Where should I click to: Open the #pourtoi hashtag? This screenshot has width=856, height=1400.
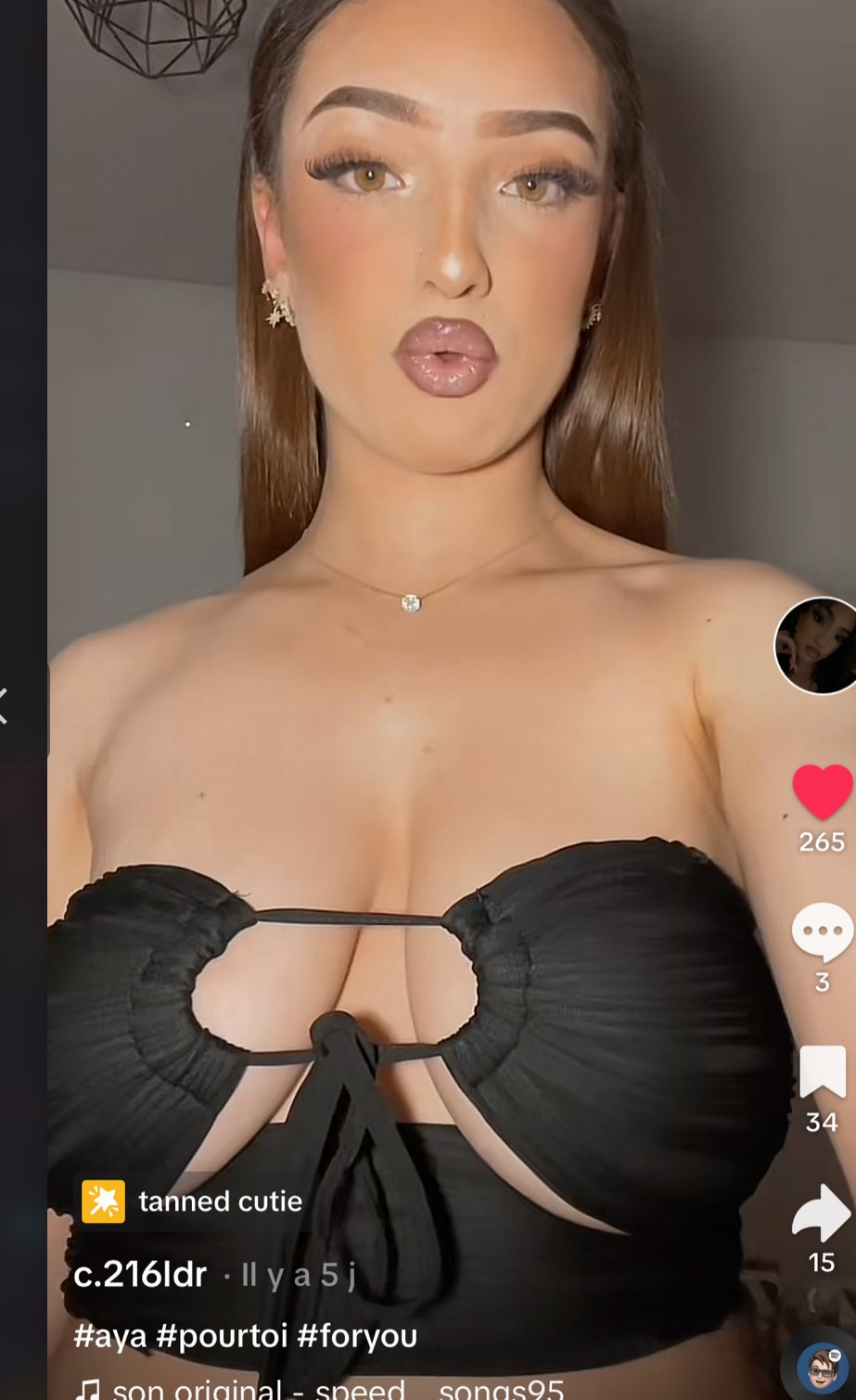point(222,1336)
